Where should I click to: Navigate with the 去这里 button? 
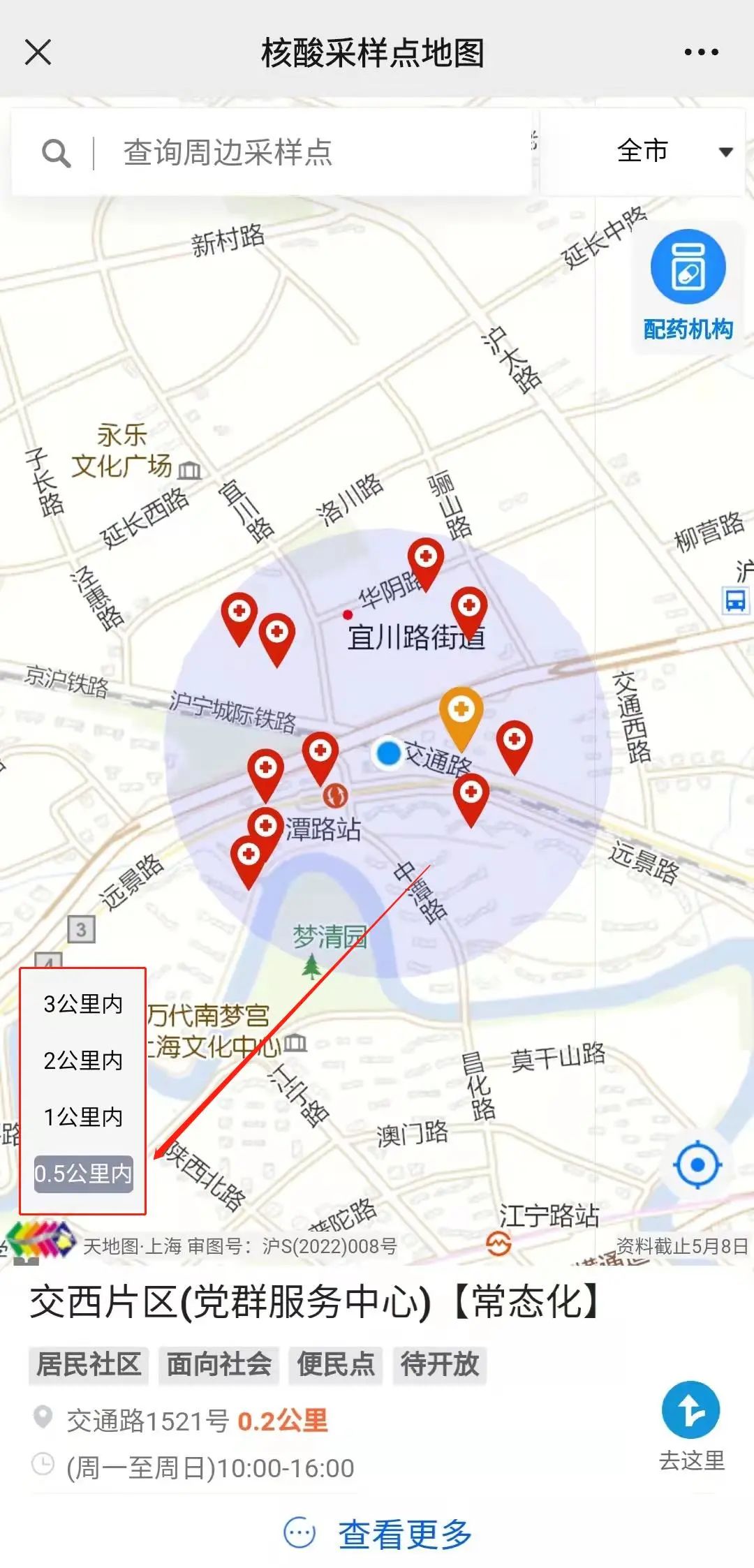pyautogui.click(x=691, y=1425)
